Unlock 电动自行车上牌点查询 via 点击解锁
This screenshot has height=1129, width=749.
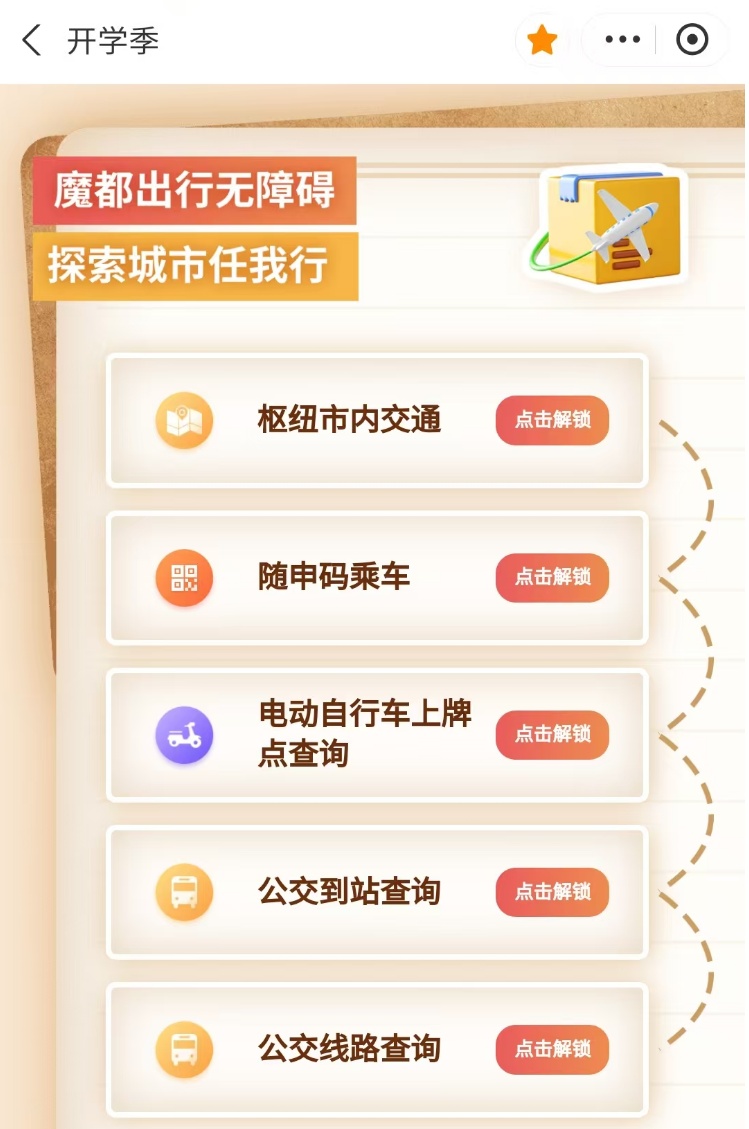click(x=552, y=734)
